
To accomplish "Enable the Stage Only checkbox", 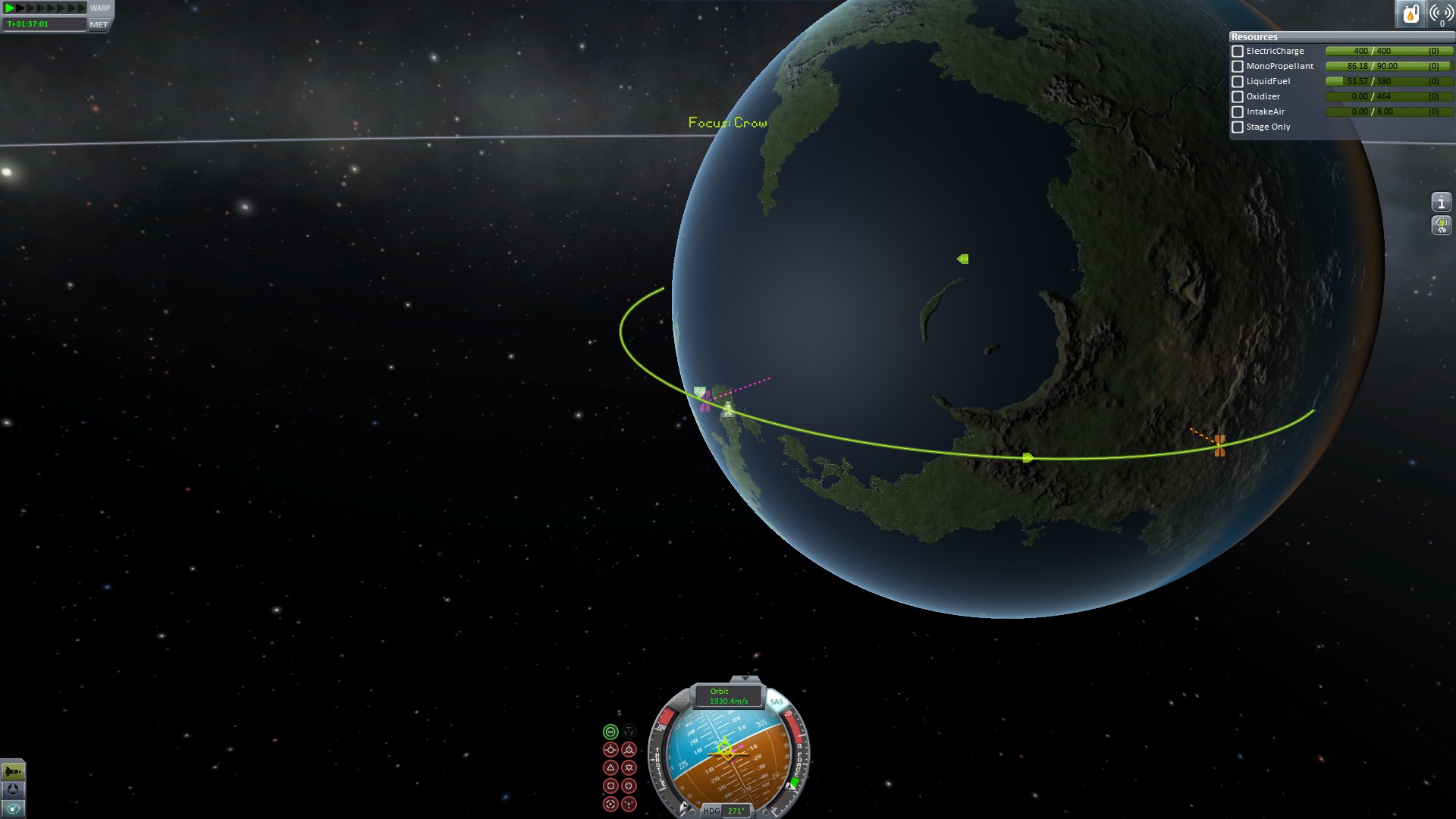I will pyautogui.click(x=1238, y=127).
